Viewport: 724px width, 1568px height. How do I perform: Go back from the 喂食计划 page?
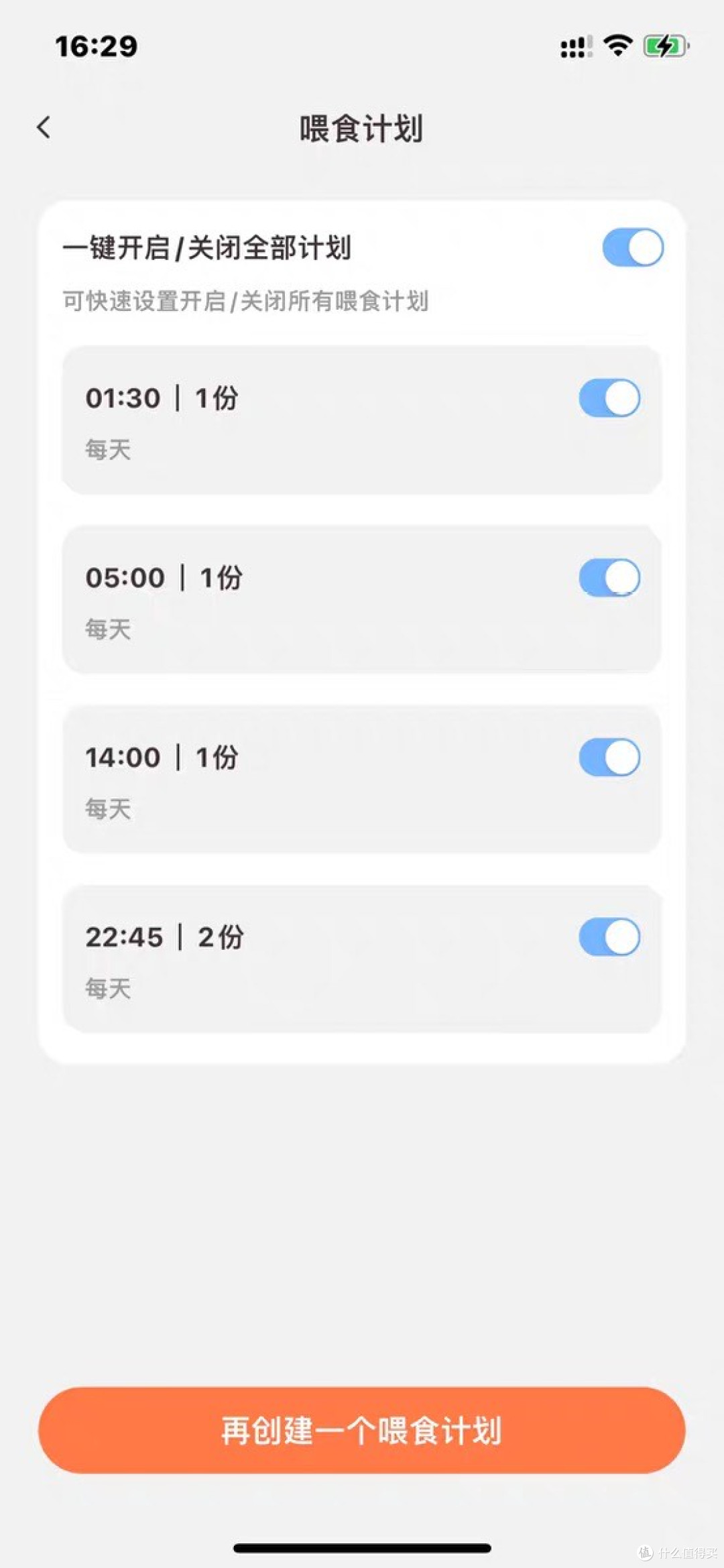44,127
